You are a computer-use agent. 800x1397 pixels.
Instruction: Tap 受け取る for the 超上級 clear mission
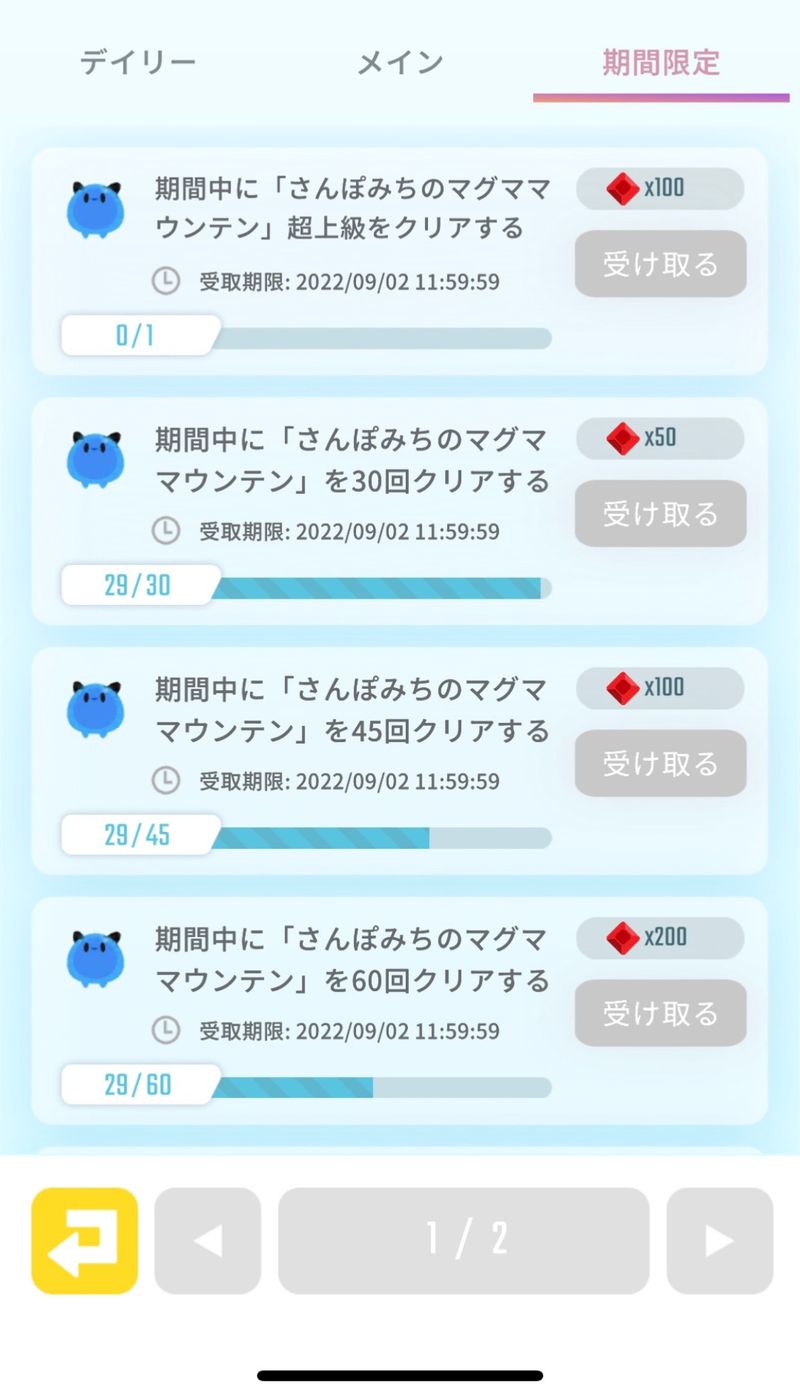[660, 264]
